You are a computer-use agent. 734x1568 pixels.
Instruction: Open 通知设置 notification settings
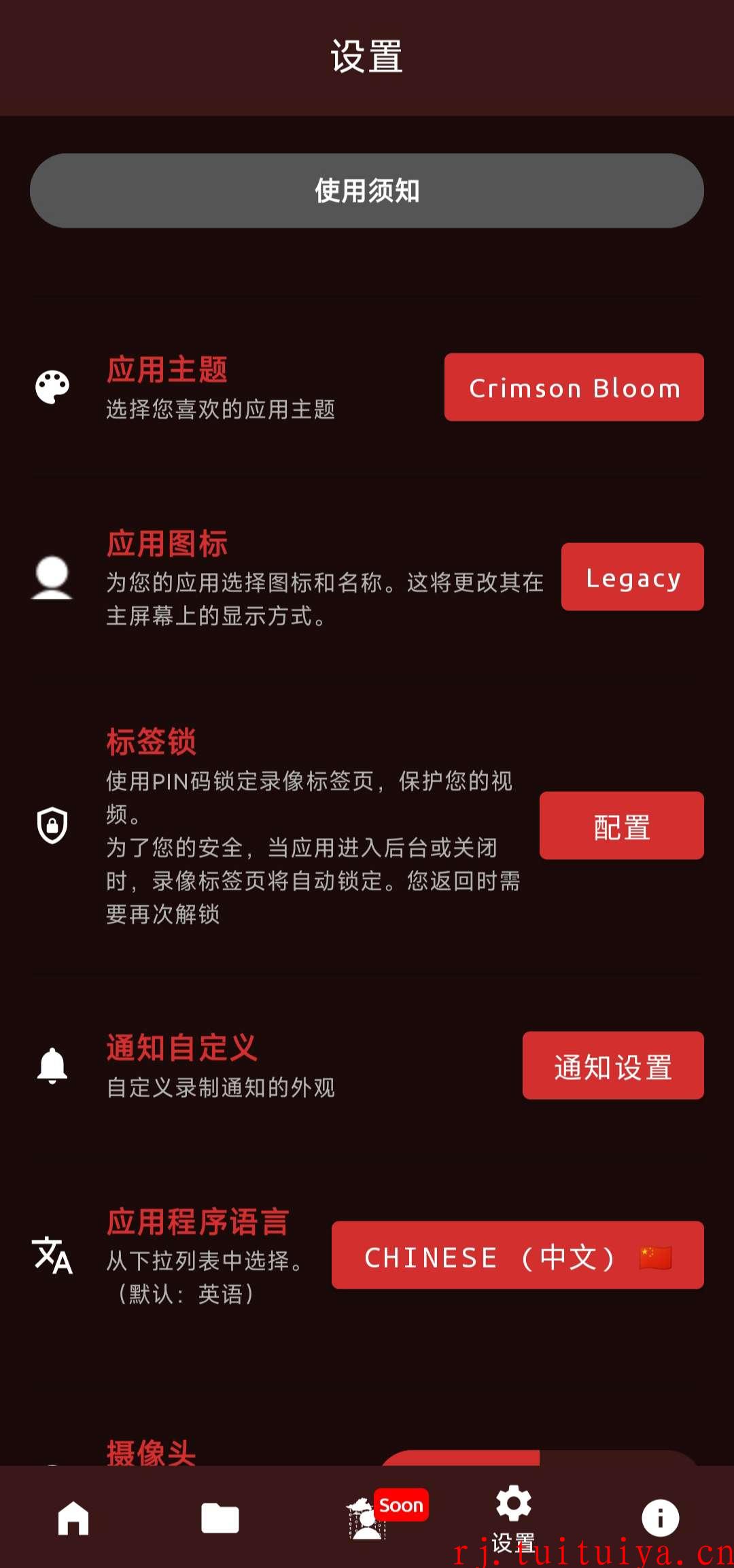tap(613, 1066)
